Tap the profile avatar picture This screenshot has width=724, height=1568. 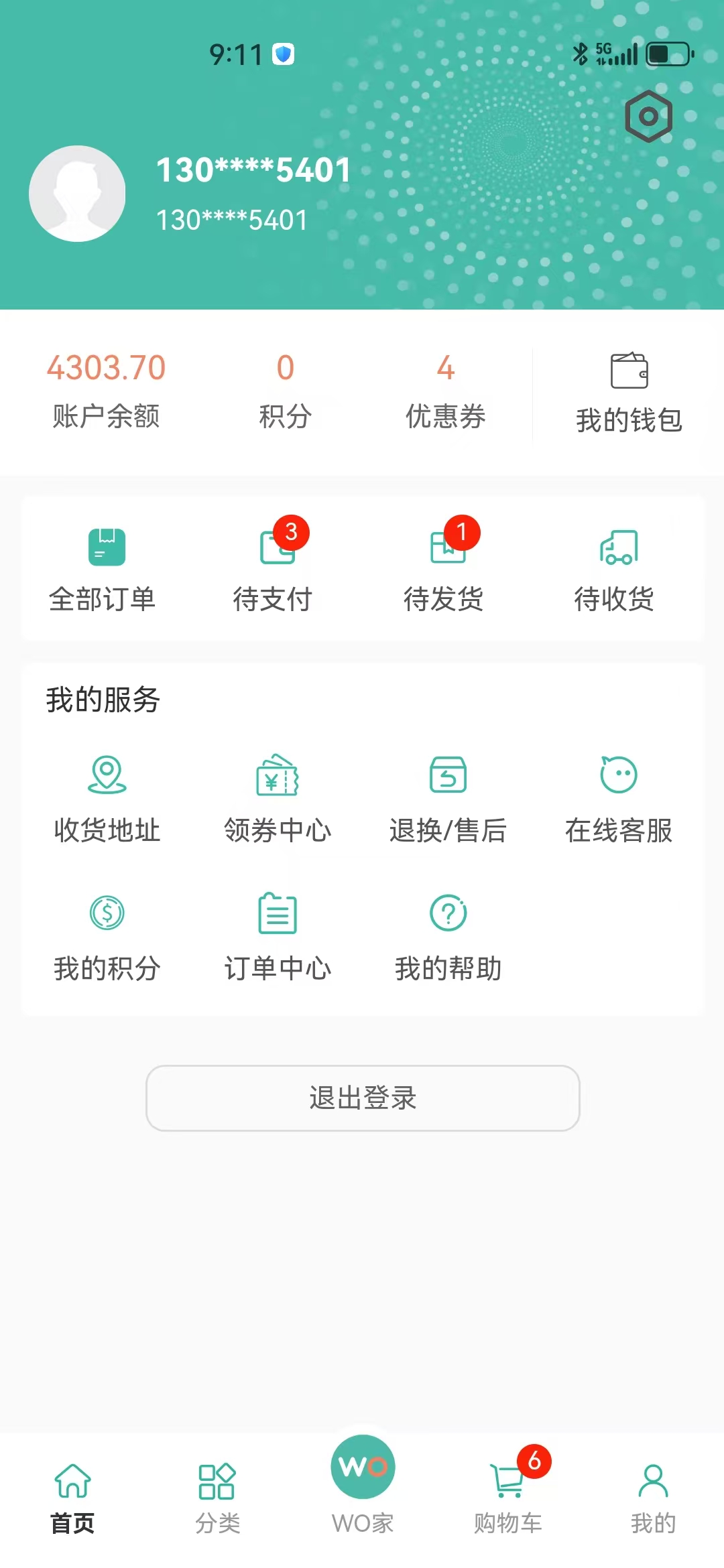pyautogui.click(x=77, y=194)
